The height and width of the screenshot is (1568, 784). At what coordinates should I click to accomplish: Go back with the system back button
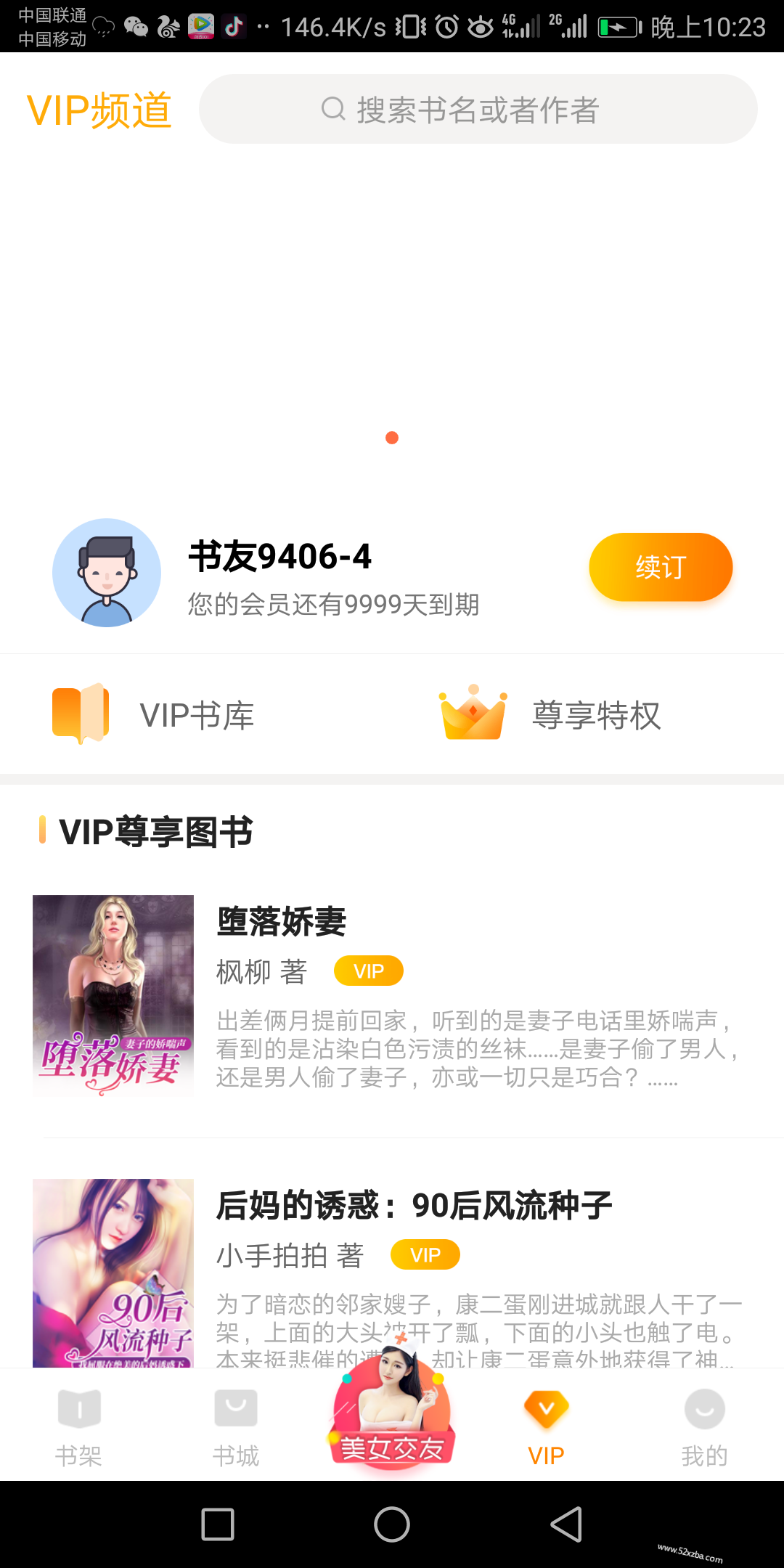click(x=566, y=1523)
